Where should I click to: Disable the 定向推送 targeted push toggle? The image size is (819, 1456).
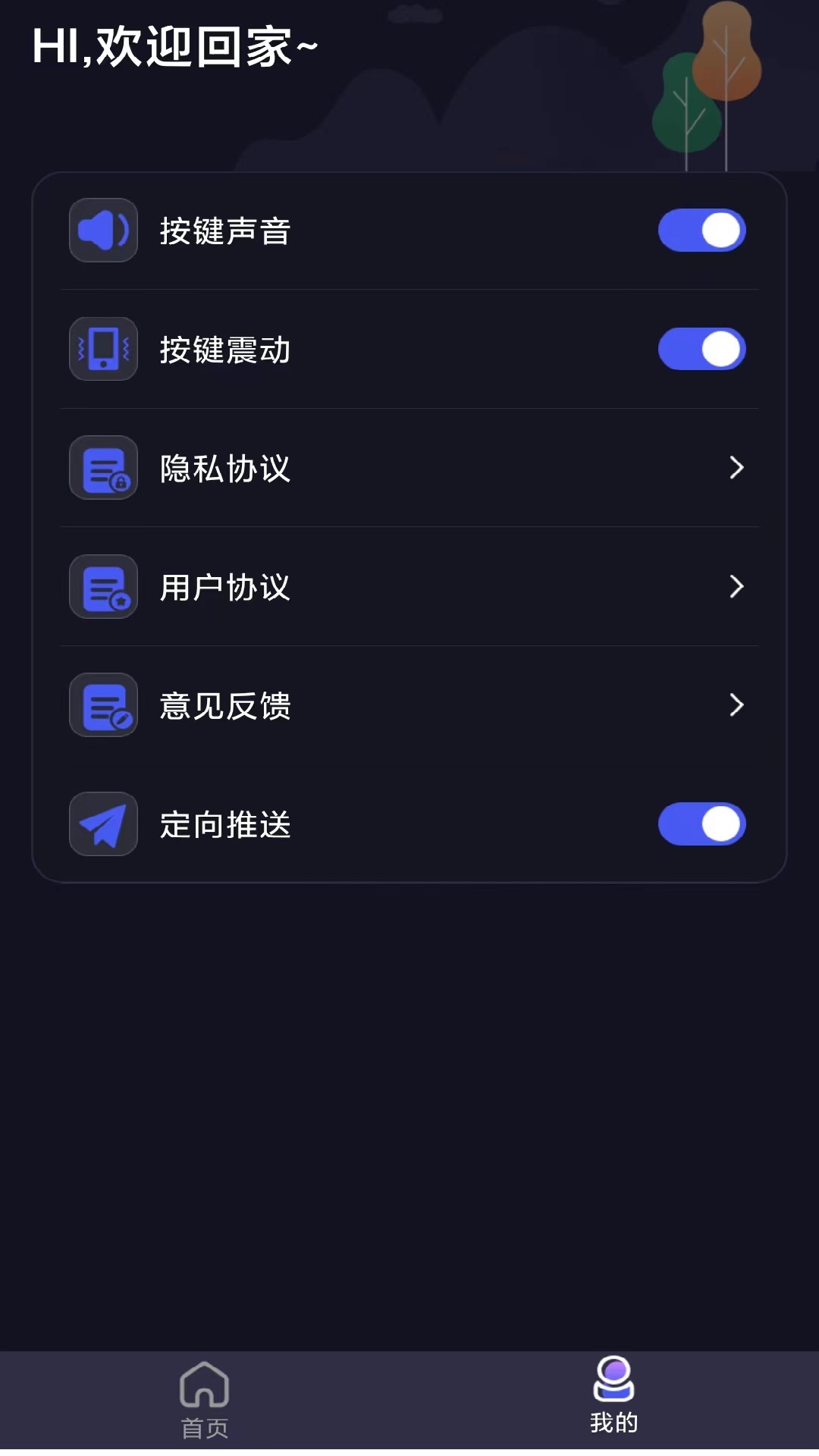point(701,824)
